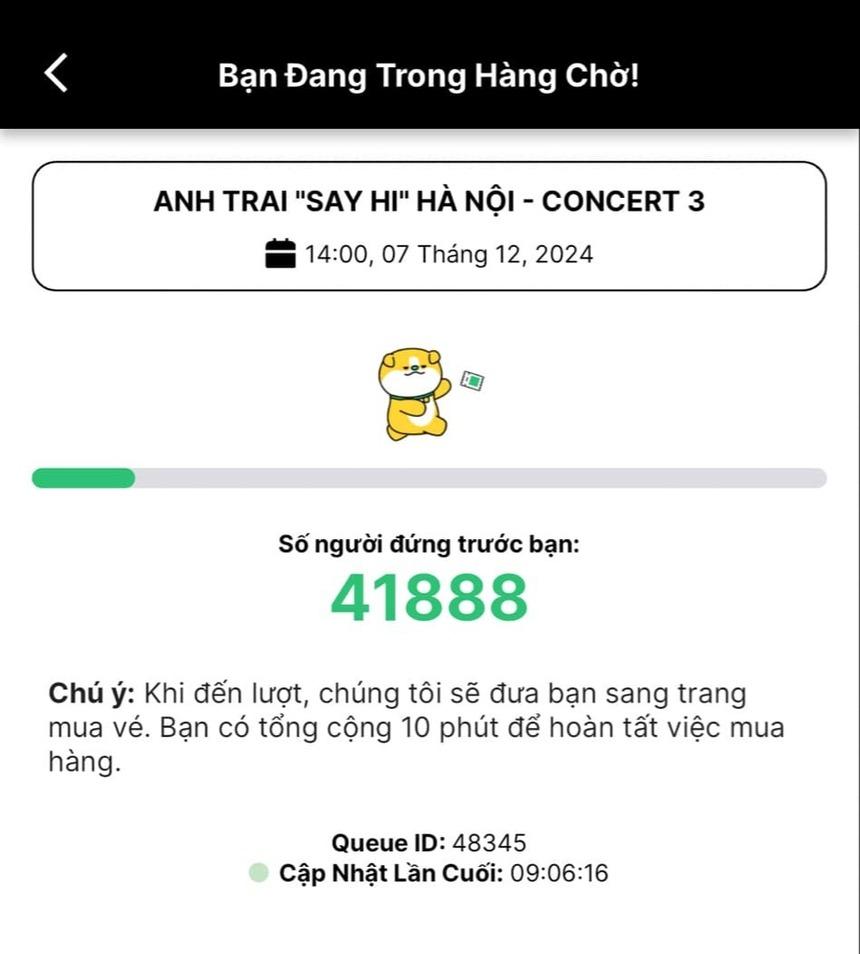
Task: Click the Số người đứng trước bạn label
Action: (430, 544)
